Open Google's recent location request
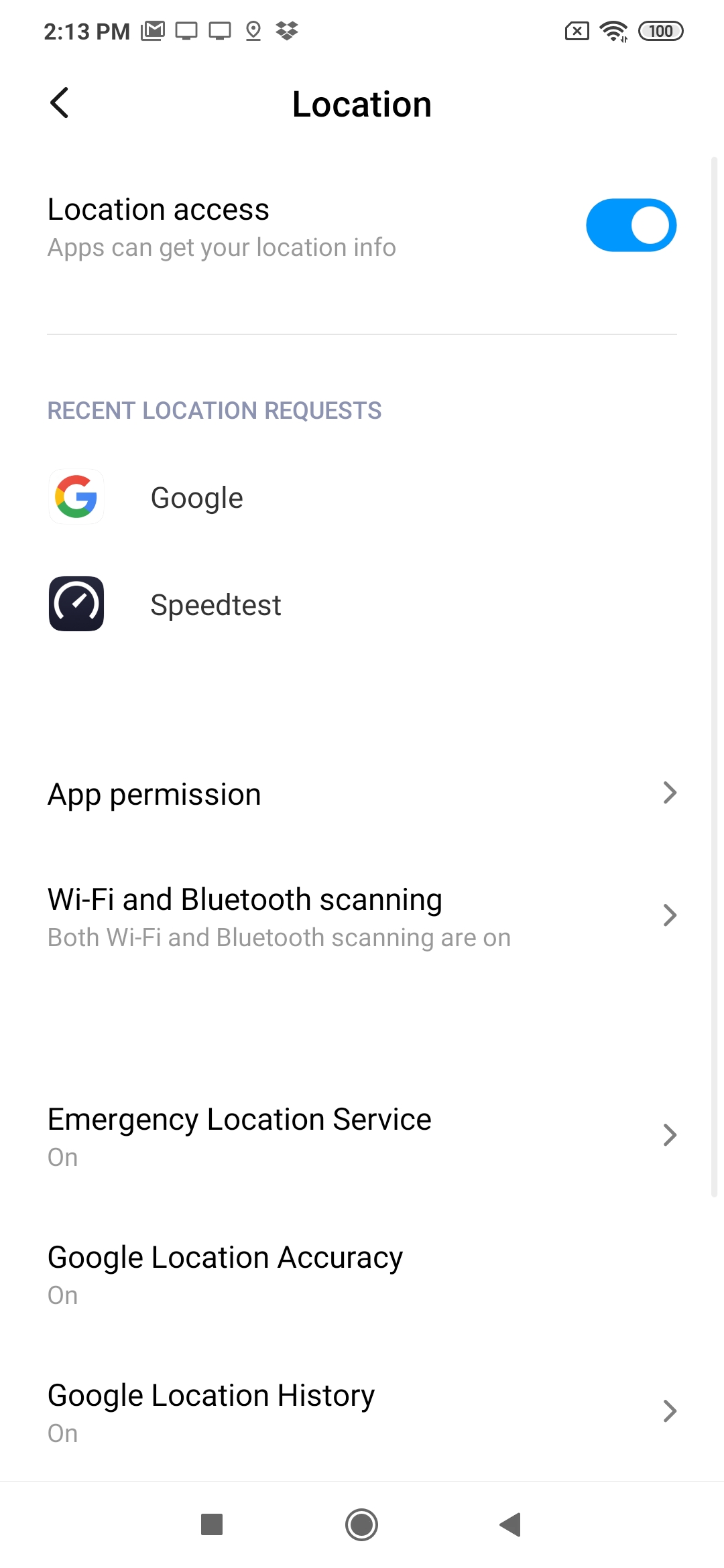The height and width of the screenshot is (1568, 724). coord(362,497)
